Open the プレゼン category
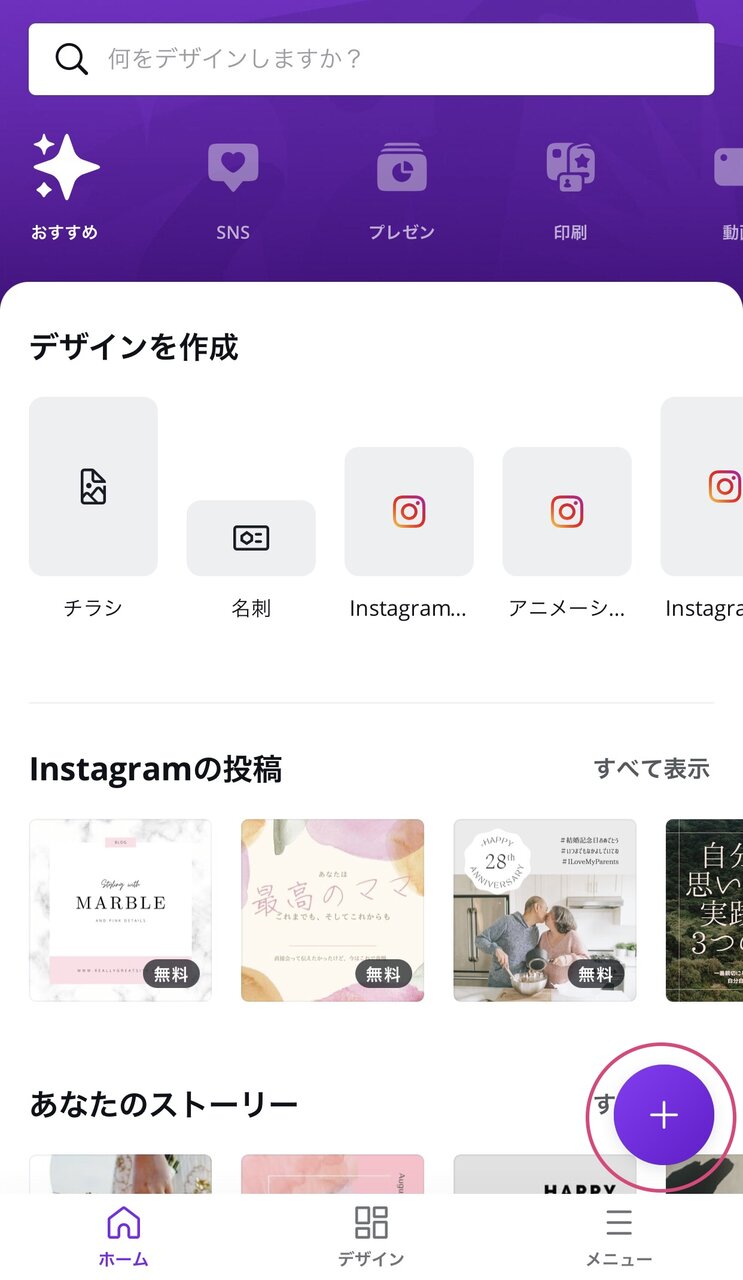This screenshot has width=743, height=1280. coord(401,191)
